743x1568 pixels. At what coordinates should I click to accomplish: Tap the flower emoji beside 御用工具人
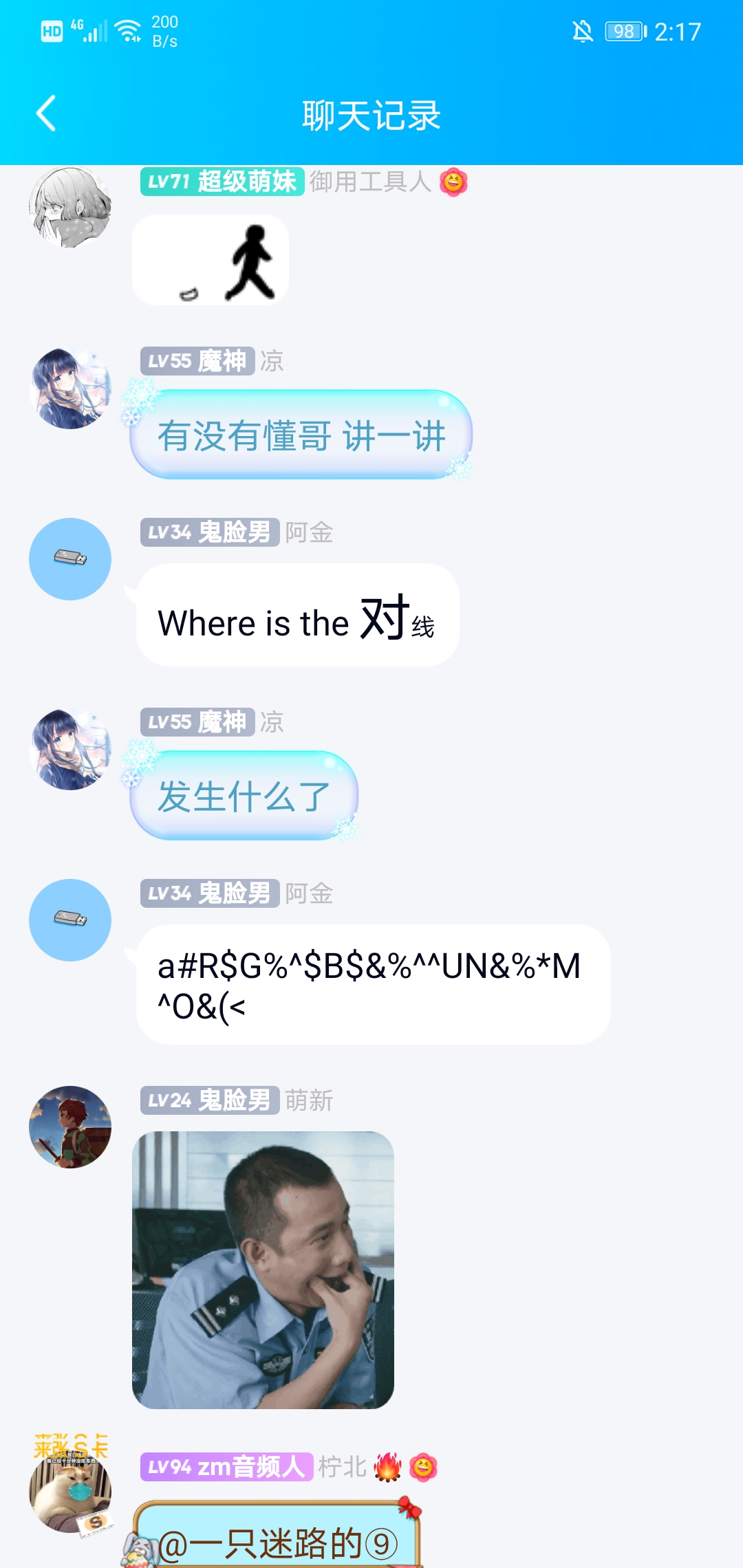pyautogui.click(x=454, y=184)
